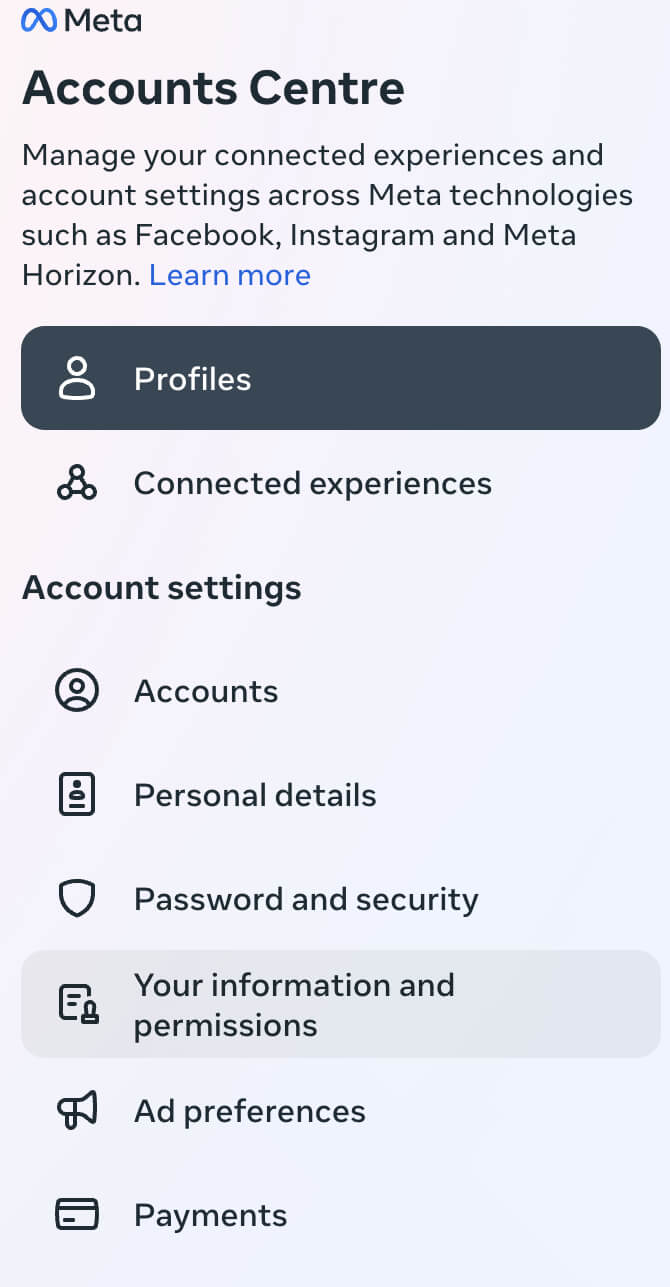Go to Connected experiences
The height and width of the screenshot is (1287, 670).
point(312,484)
